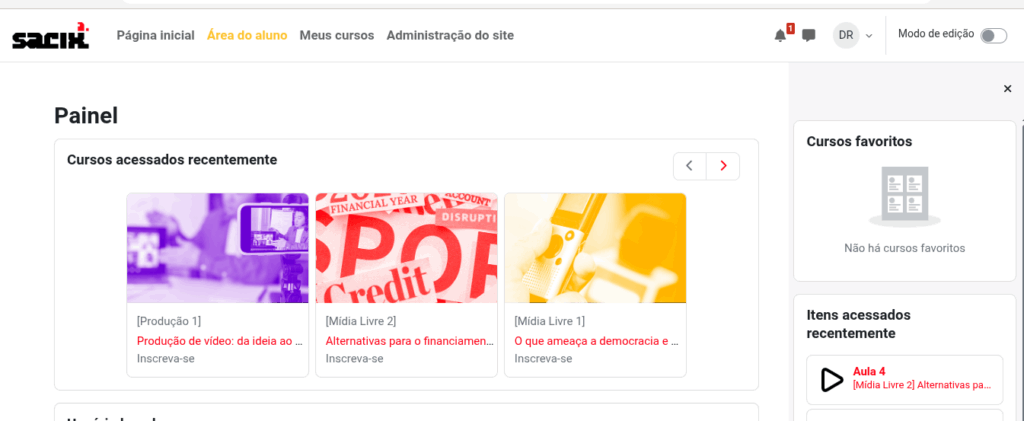Close the right side drawer
Screen dimensions: 1024x421
pyautogui.click(x=1007, y=89)
